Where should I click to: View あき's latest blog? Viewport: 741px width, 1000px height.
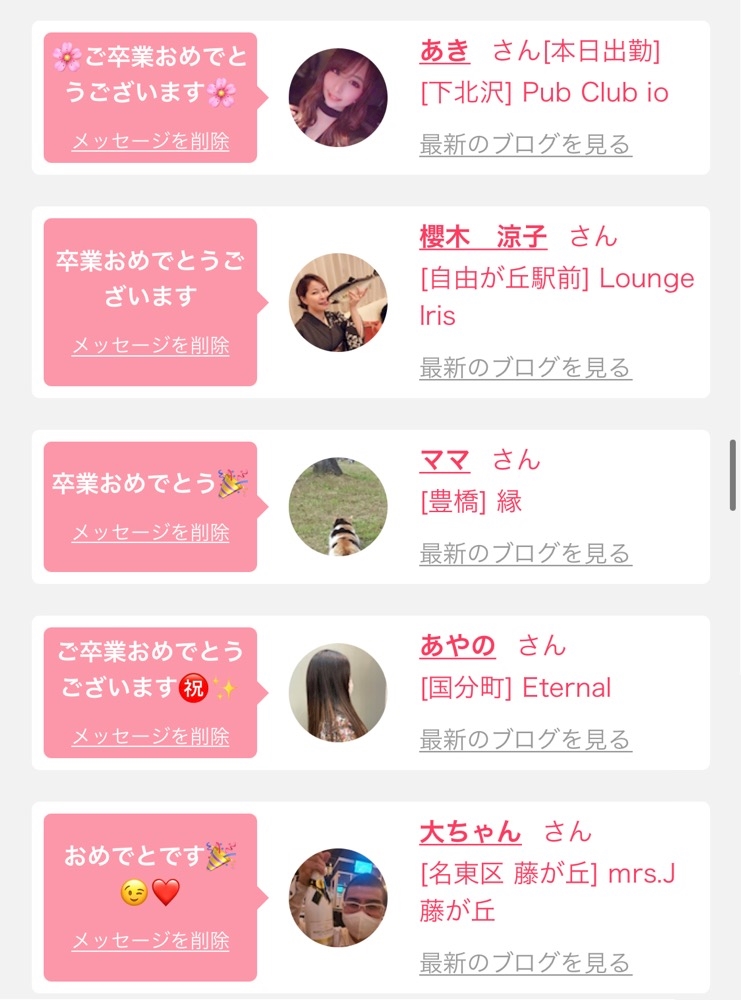tap(525, 144)
